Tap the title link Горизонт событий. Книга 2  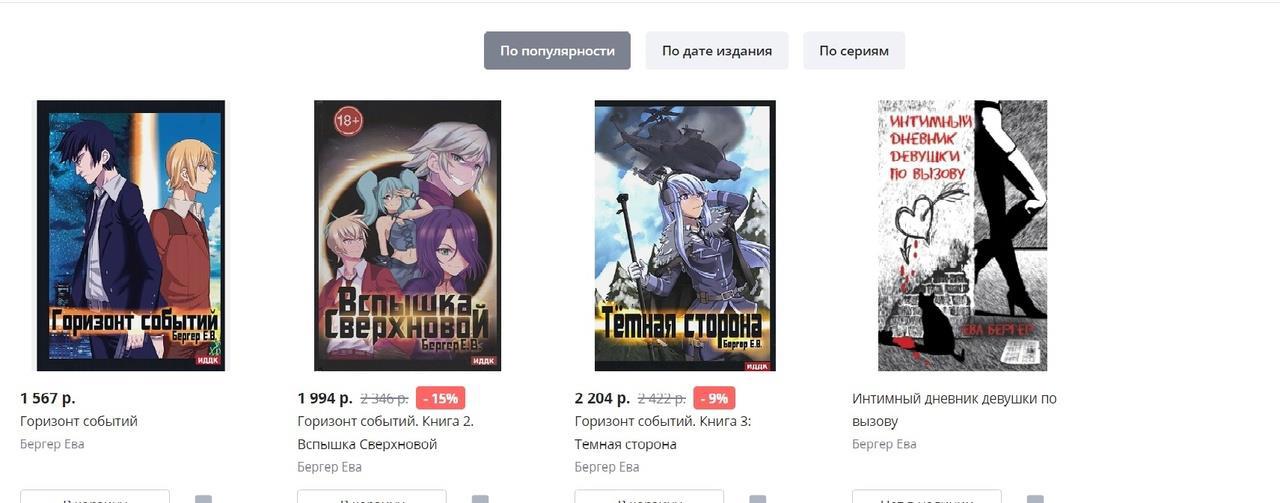pyautogui.click(x=385, y=421)
